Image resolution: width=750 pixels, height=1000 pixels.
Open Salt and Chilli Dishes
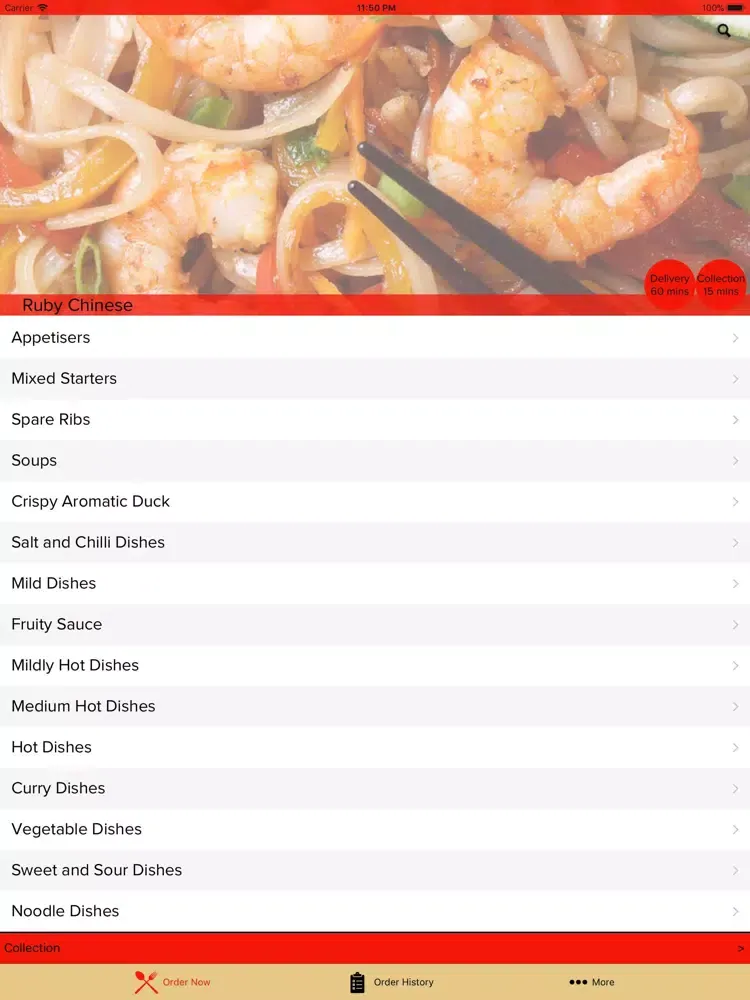tap(375, 543)
